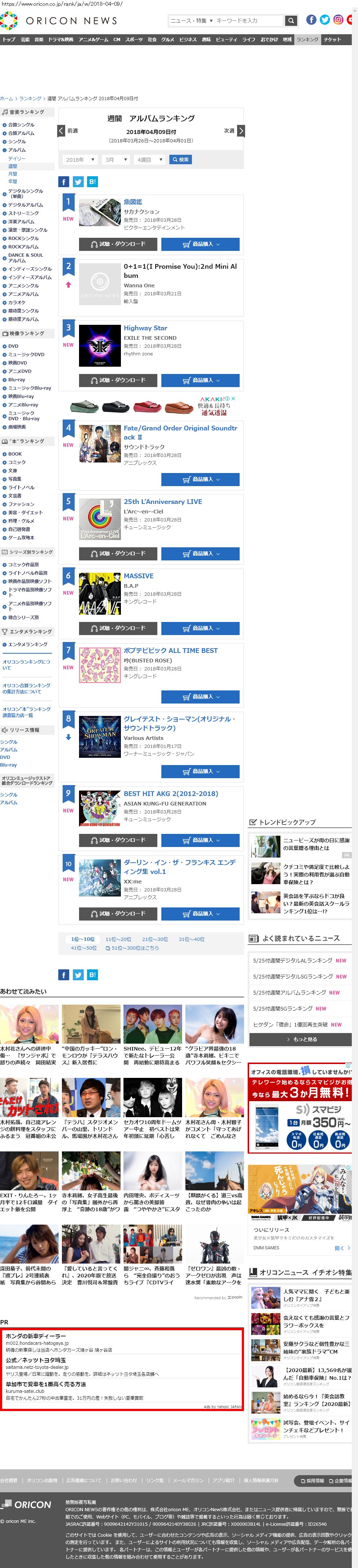This screenshot has height=1568, width=358.
Task: Select 月間 under アルバム in the sidebar
Action: coord(13,173)
